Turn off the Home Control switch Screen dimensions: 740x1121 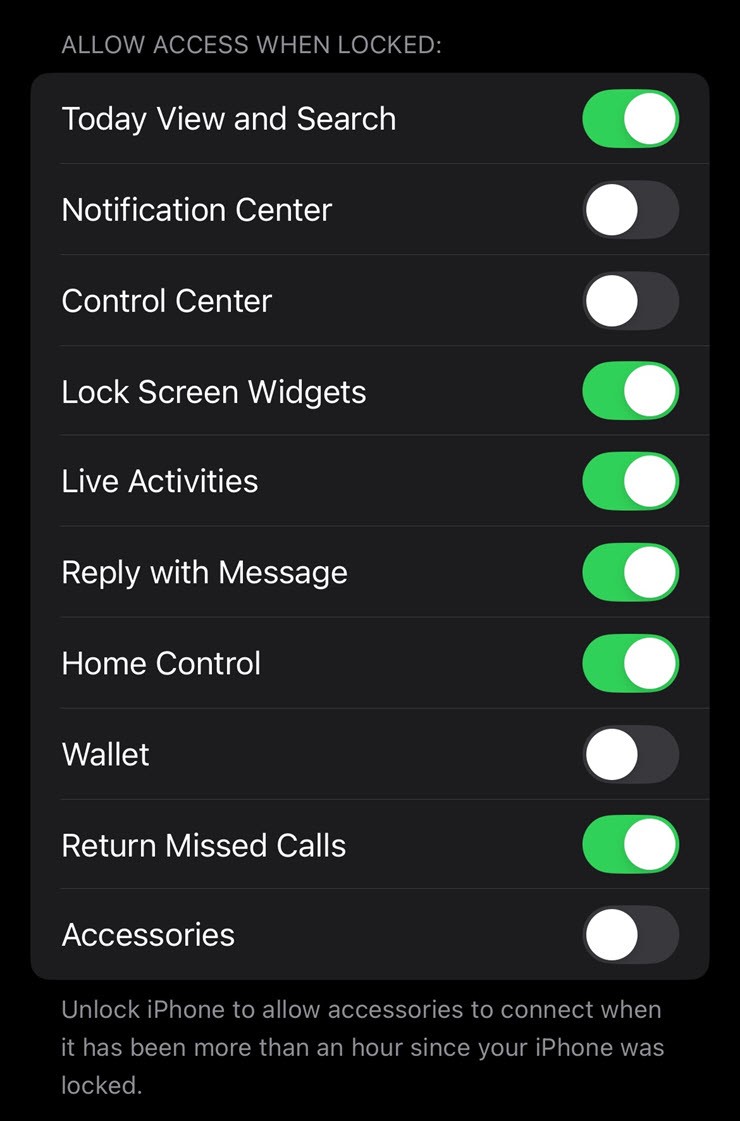631,663
